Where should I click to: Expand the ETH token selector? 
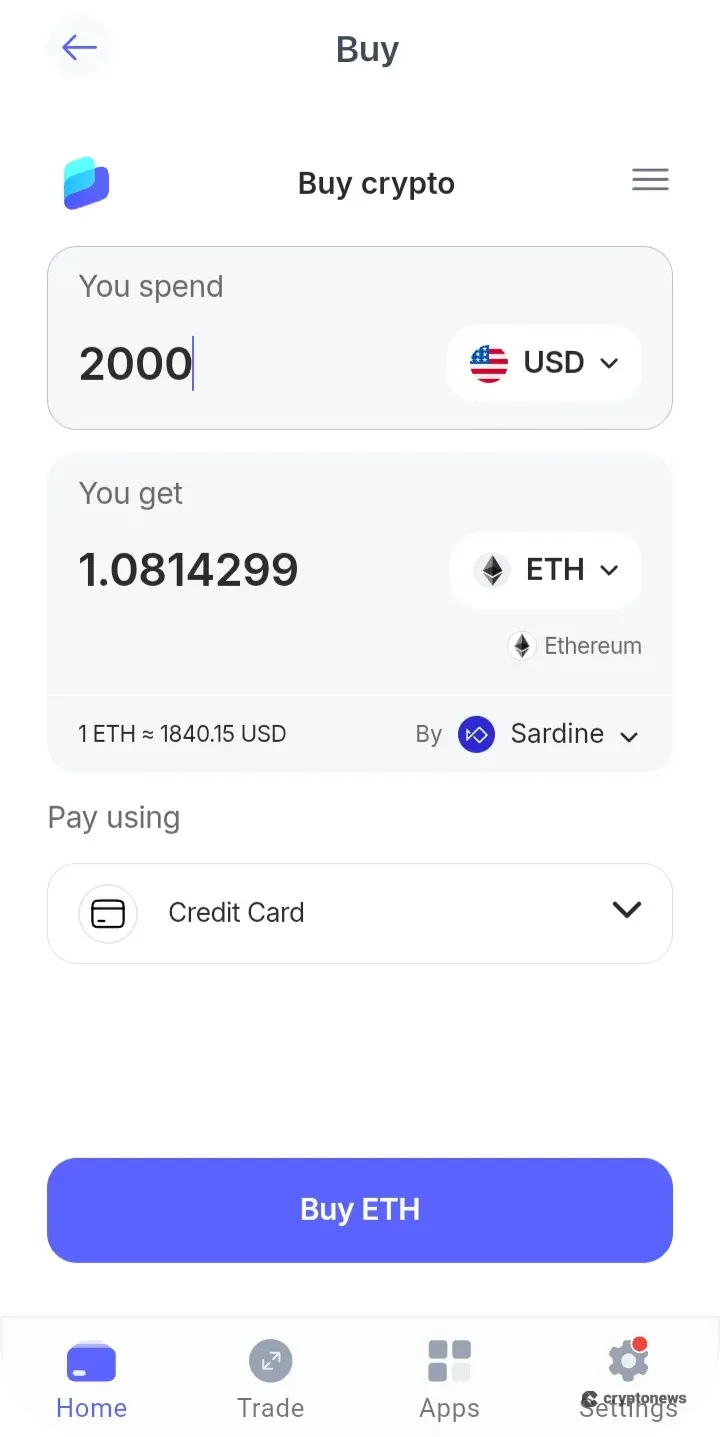[608, 570]
